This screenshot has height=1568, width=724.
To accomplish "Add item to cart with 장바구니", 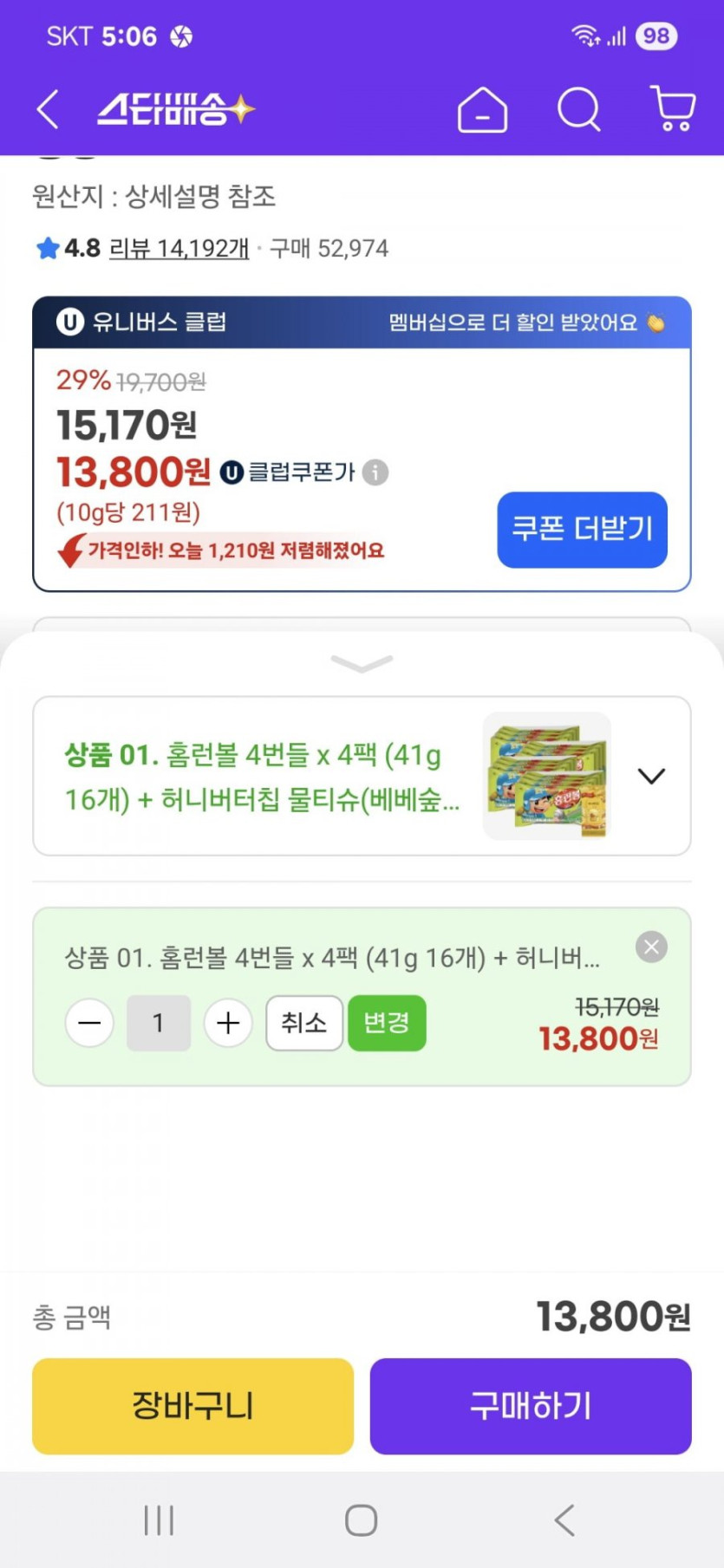I will click(192, 1405).
